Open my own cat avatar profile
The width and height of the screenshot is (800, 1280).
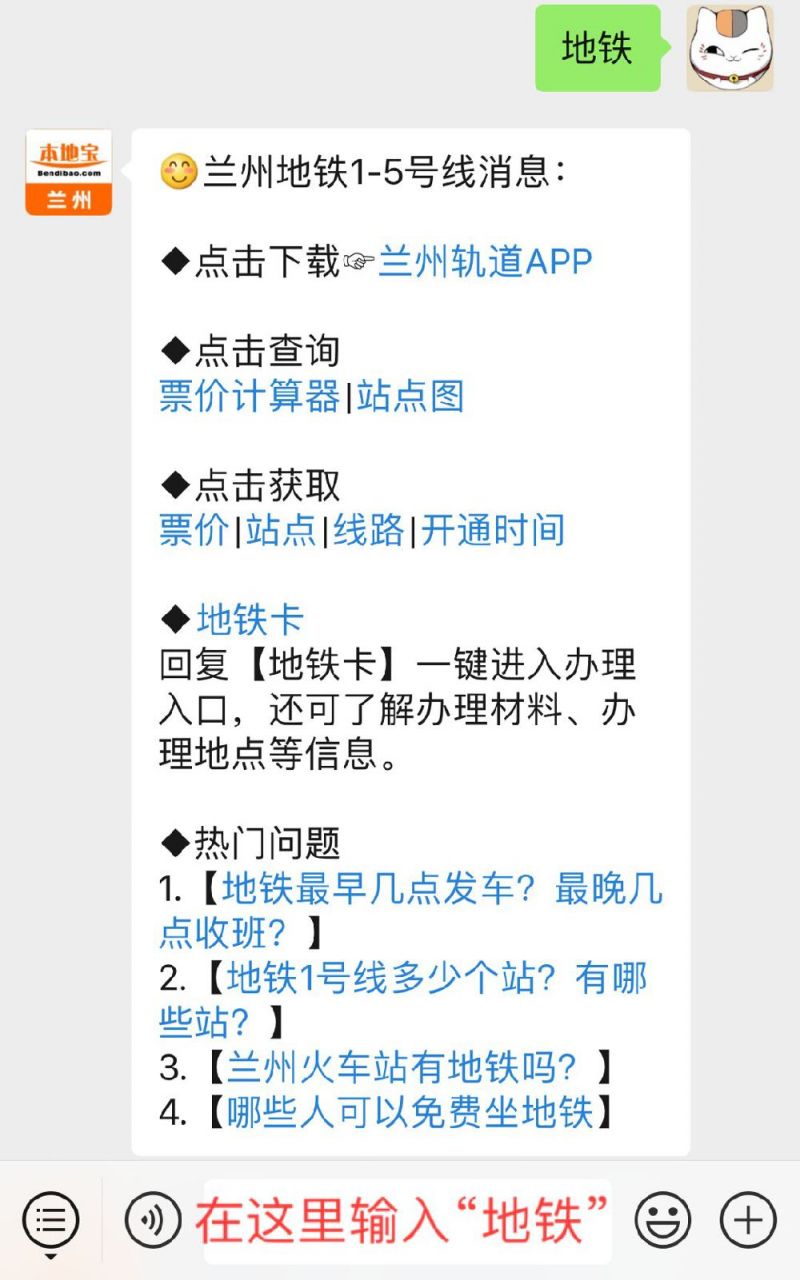(729, 48)
